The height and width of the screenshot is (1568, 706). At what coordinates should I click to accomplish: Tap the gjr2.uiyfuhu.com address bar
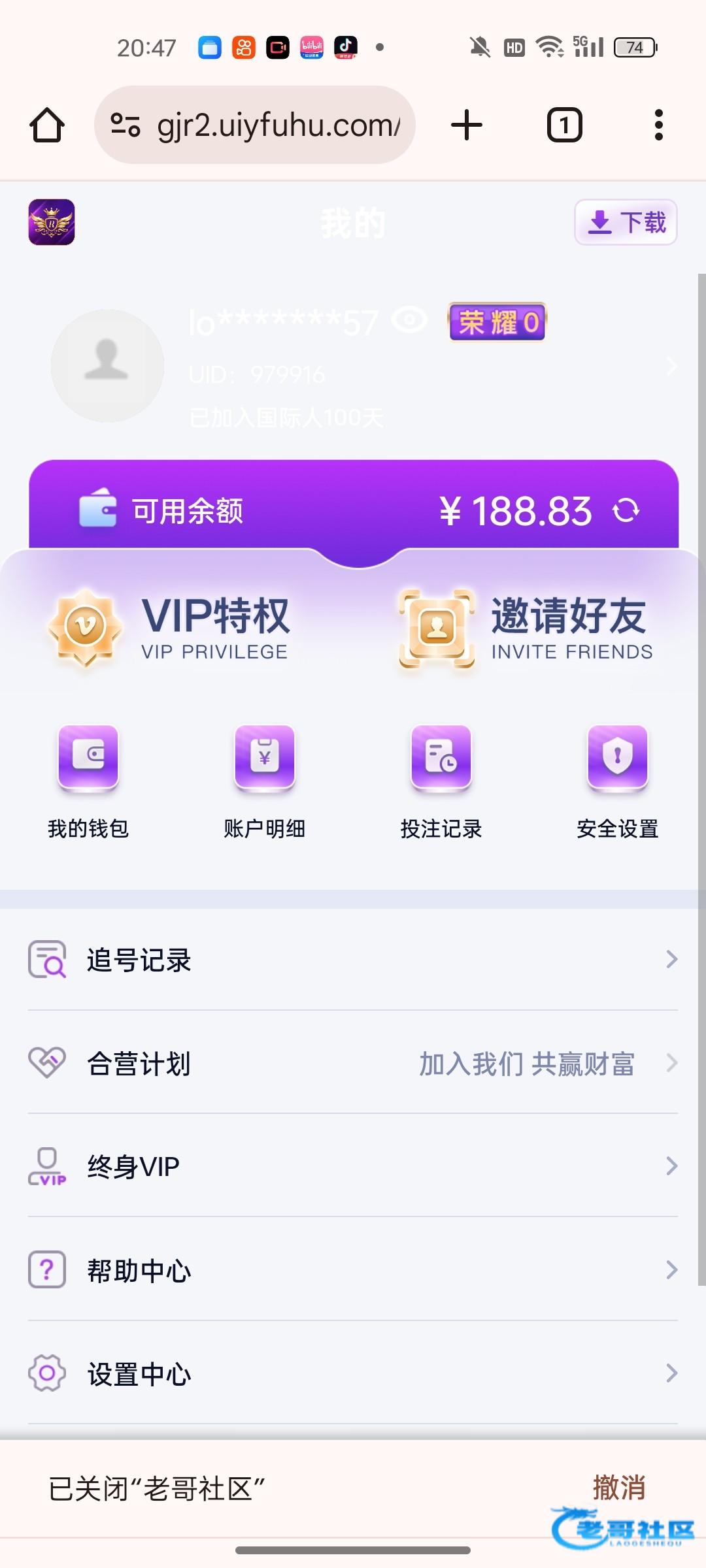click(255, 125)
